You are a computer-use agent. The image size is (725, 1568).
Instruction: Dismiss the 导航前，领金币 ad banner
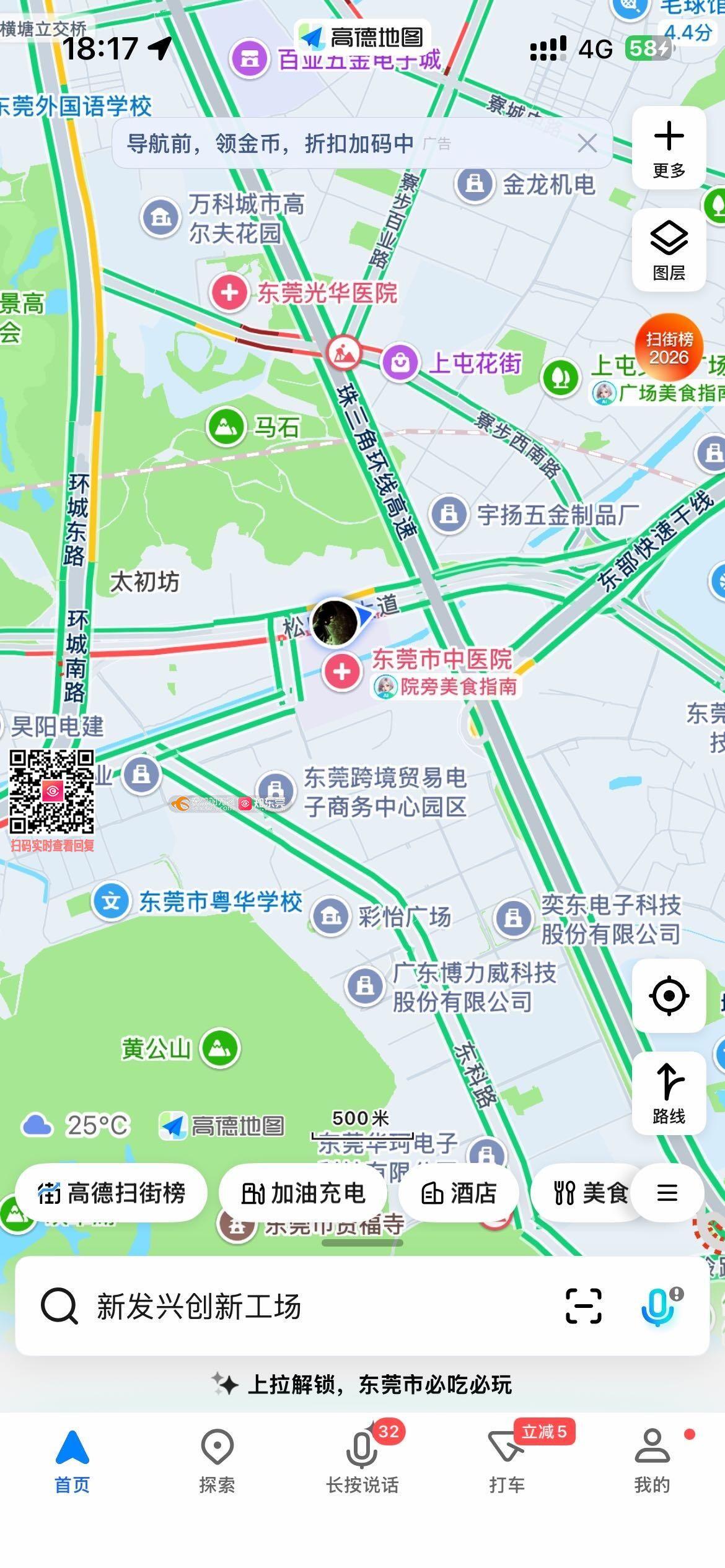[x=587, y=144]
